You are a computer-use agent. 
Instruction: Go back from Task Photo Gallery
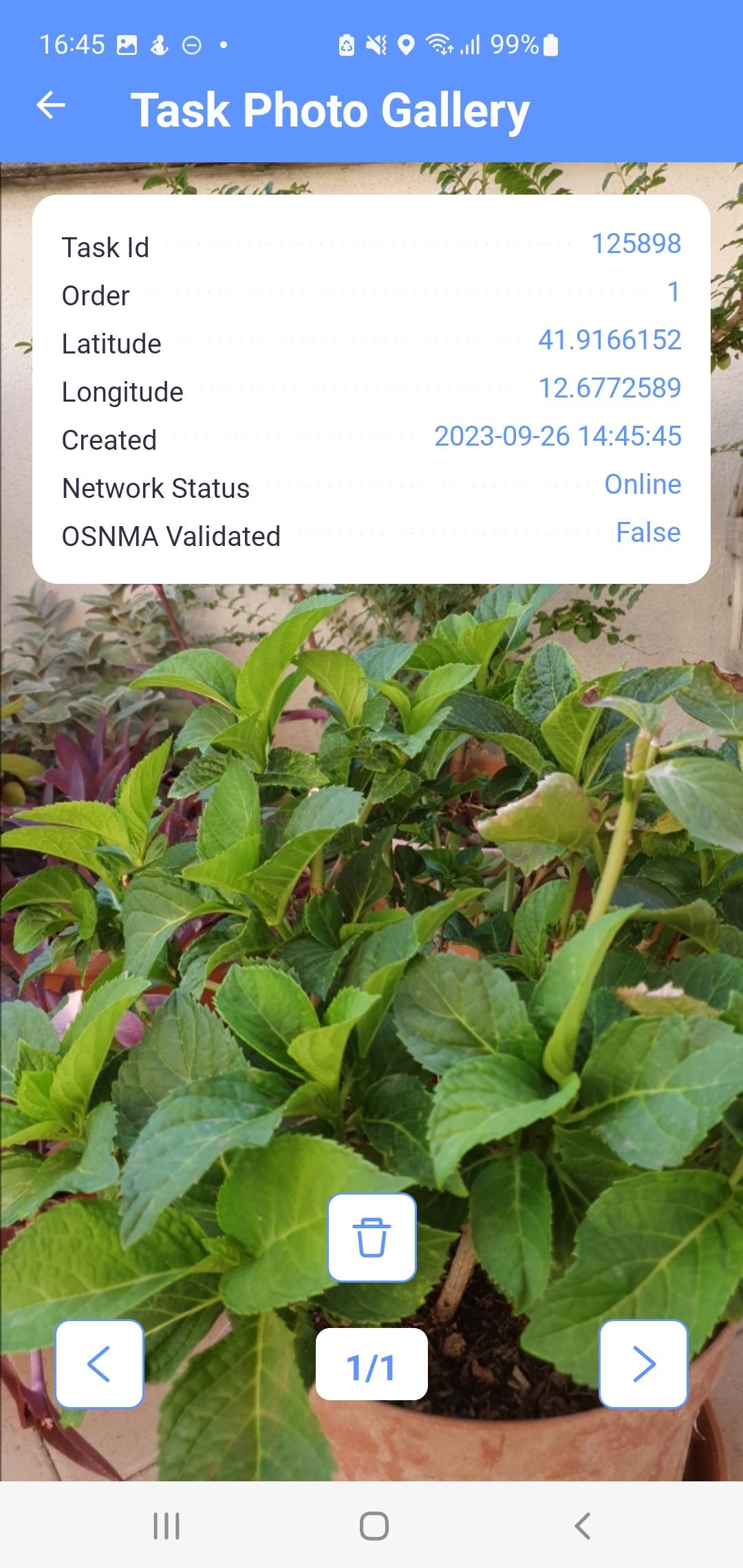click(x=51, y=106)
